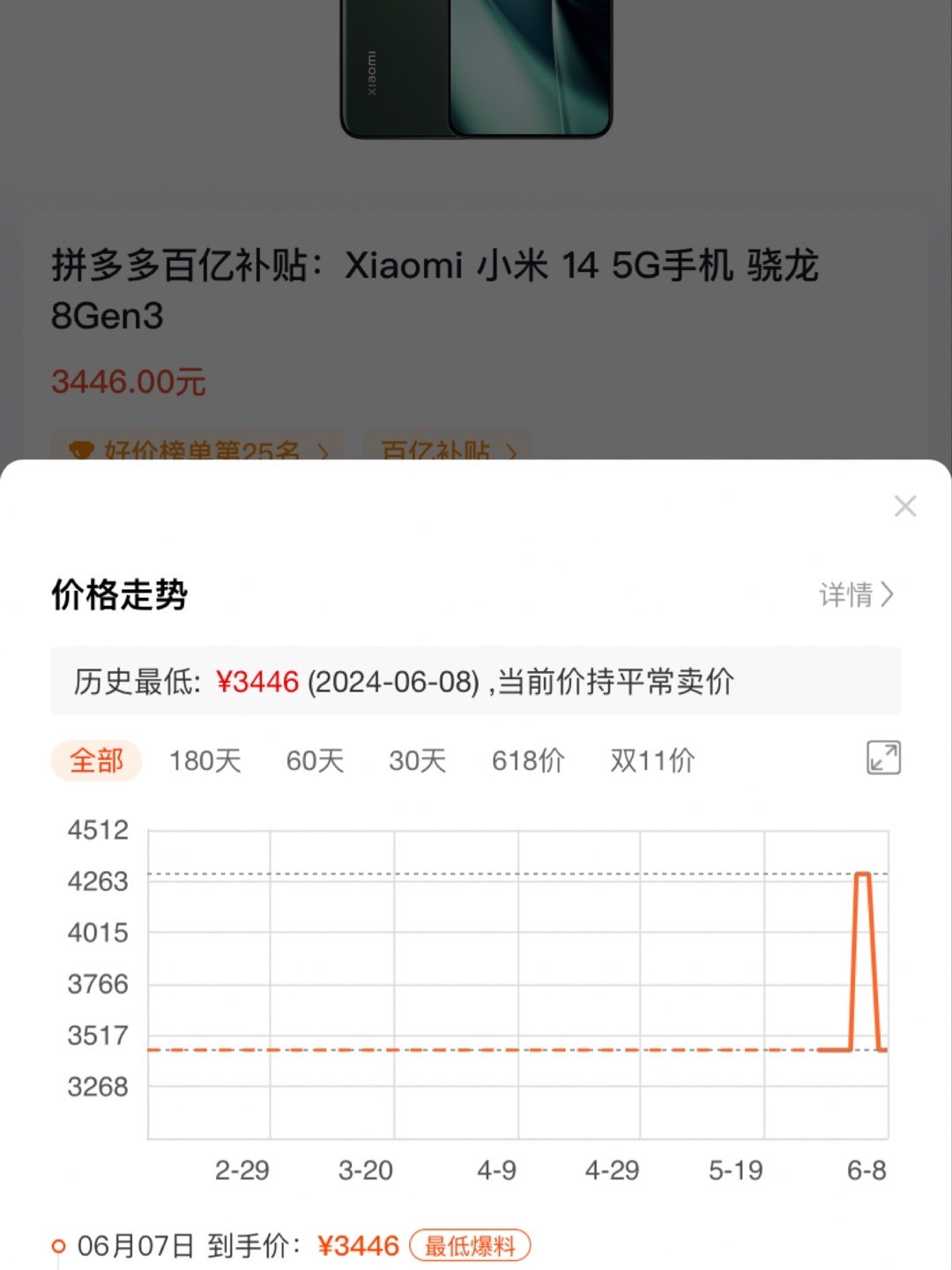View the 618价 price tab
Screen dimensions: 952x1270
(x=528, y=760)
